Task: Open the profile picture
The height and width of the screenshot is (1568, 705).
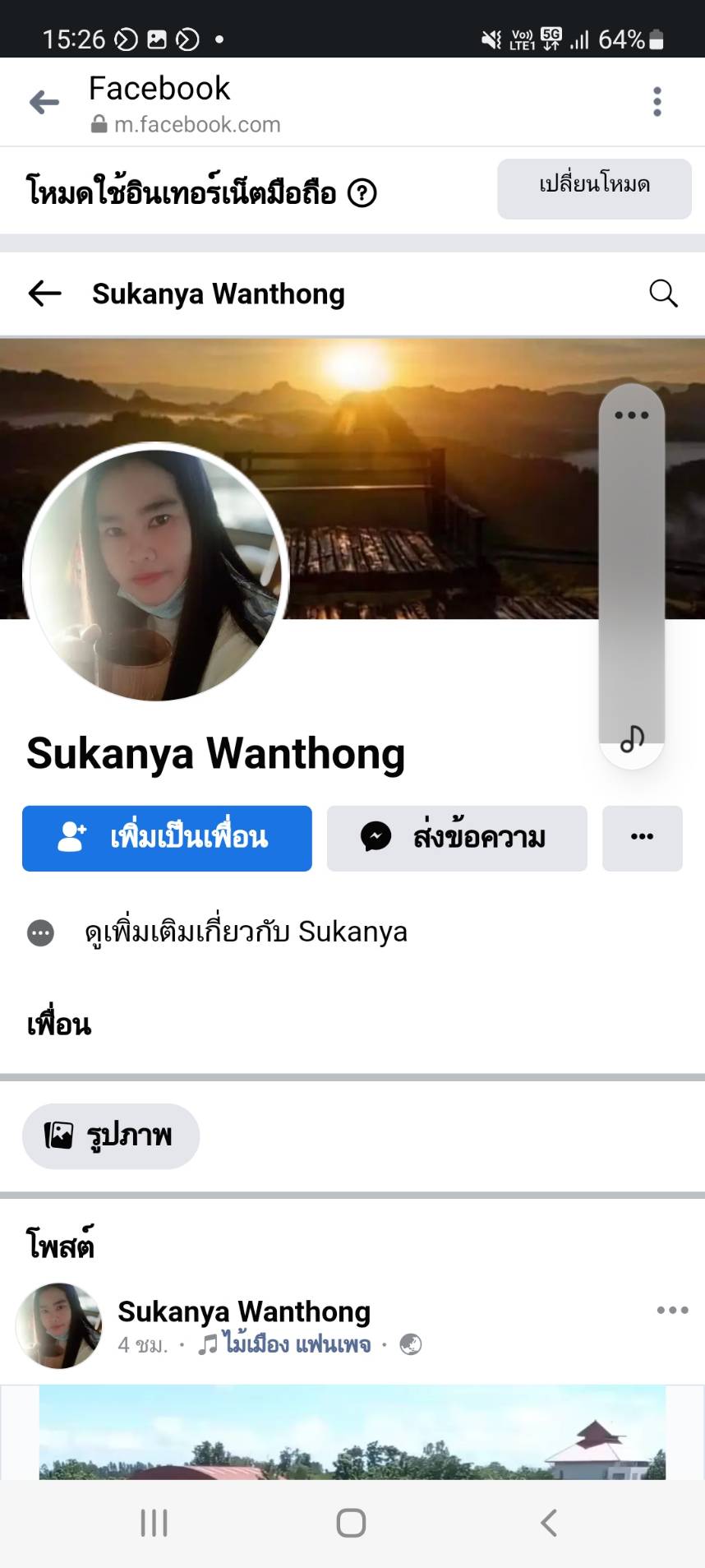Action: click(x=156, y=573)
